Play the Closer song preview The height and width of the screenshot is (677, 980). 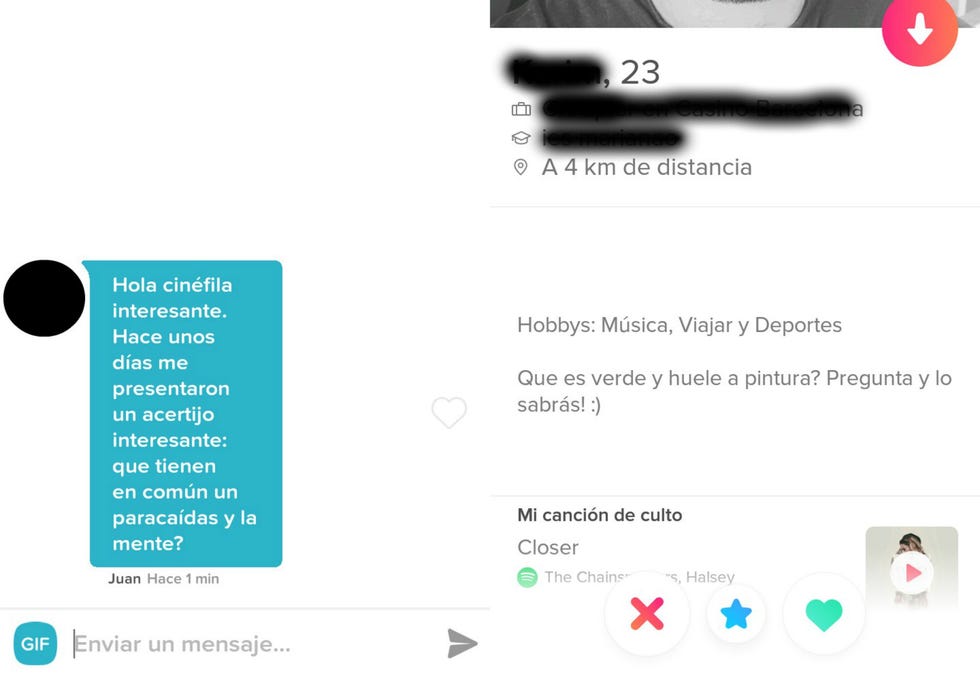point(911,573)
